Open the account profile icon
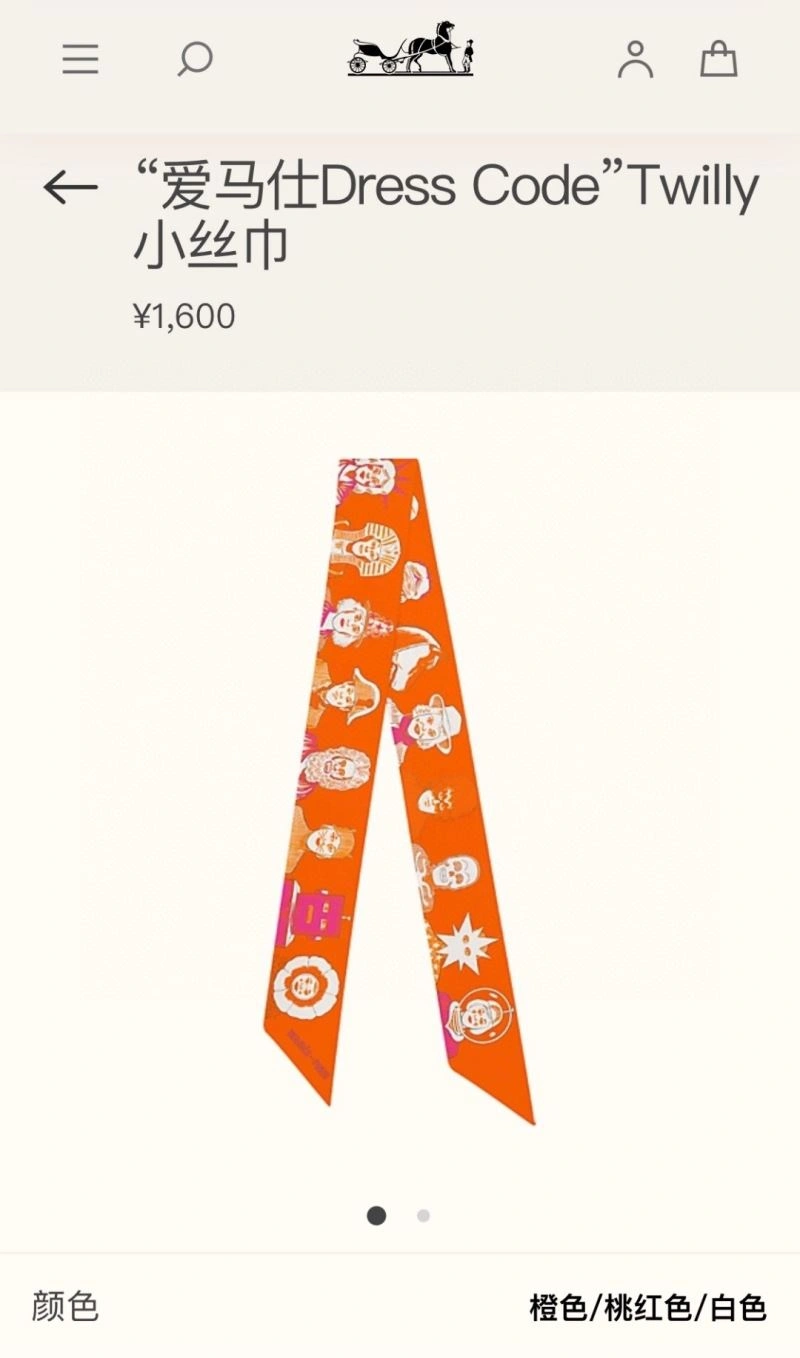The image size is (800, 1358). click(635, 59)
